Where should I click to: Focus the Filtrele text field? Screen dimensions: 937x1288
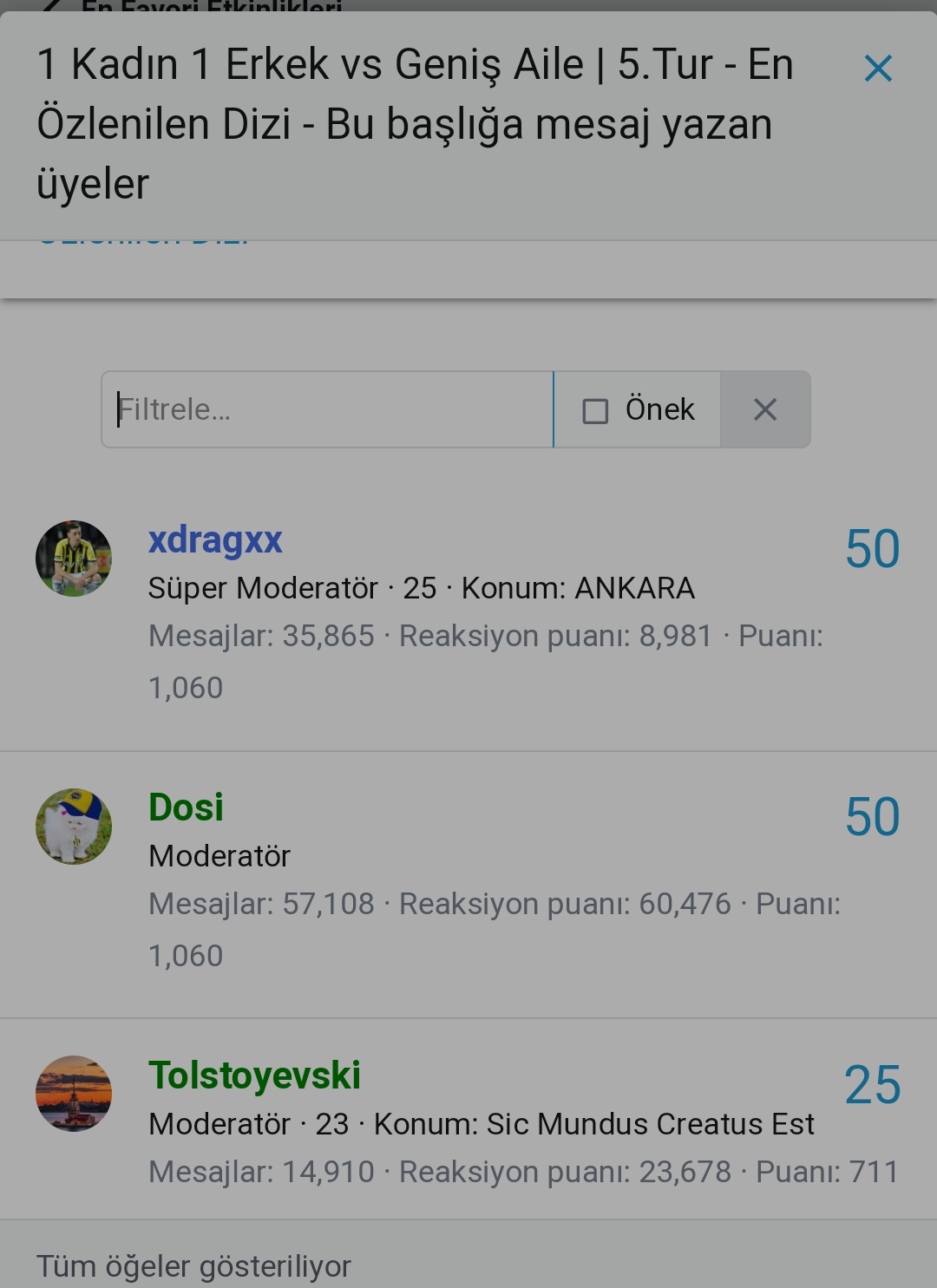(x=330, y=409)
